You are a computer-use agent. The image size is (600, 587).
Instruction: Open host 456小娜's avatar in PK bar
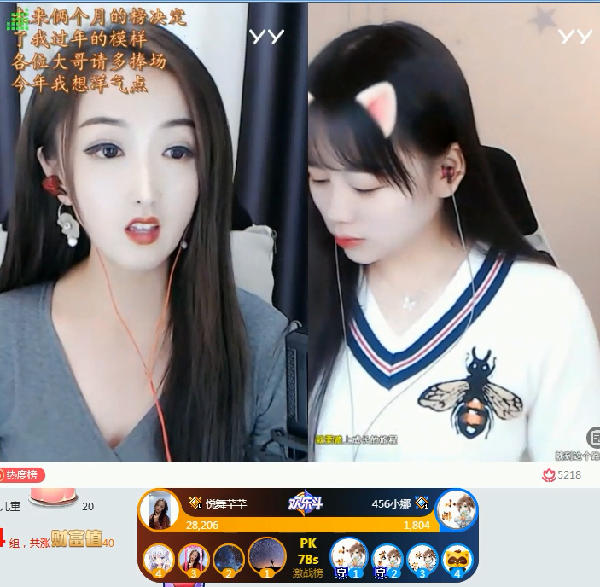458,511
